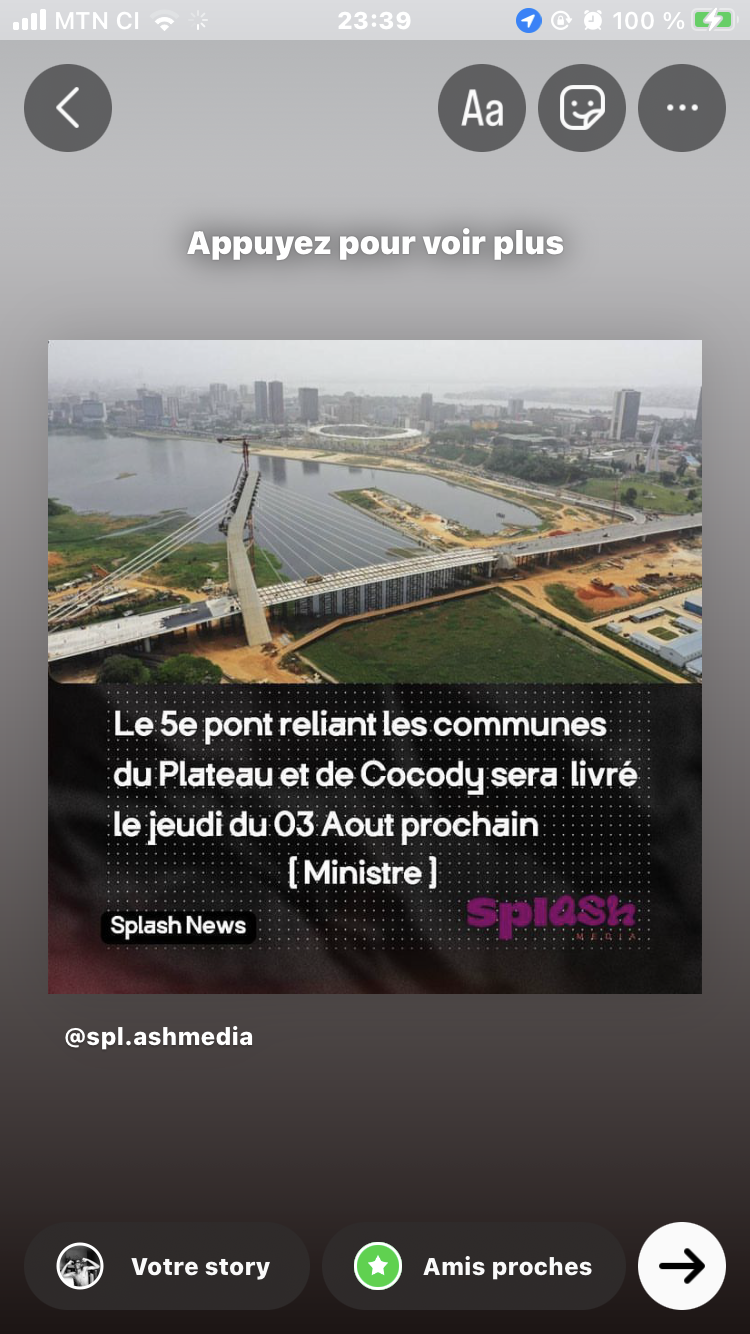Screen dimensions: 750x1334
Task: Share to Votre story
Action: [x=167, y=1266]
